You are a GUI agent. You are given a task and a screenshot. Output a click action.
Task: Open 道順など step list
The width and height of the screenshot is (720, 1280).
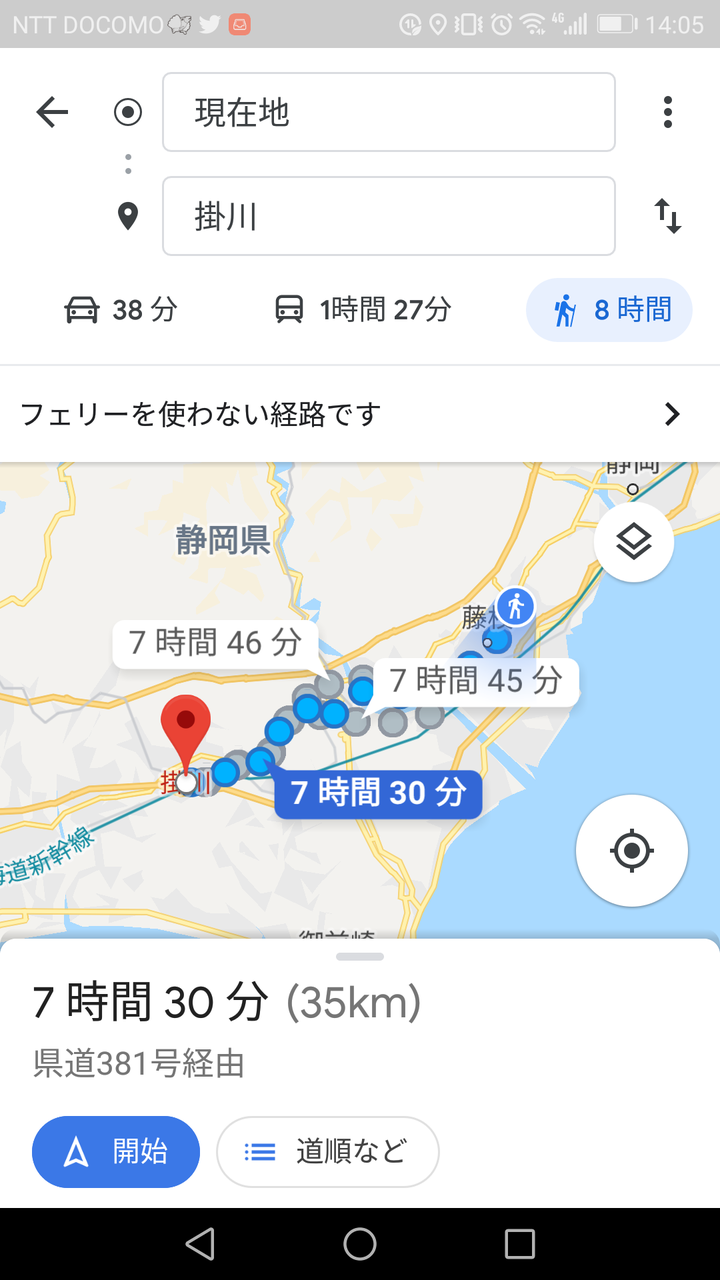coord(328,1152)
